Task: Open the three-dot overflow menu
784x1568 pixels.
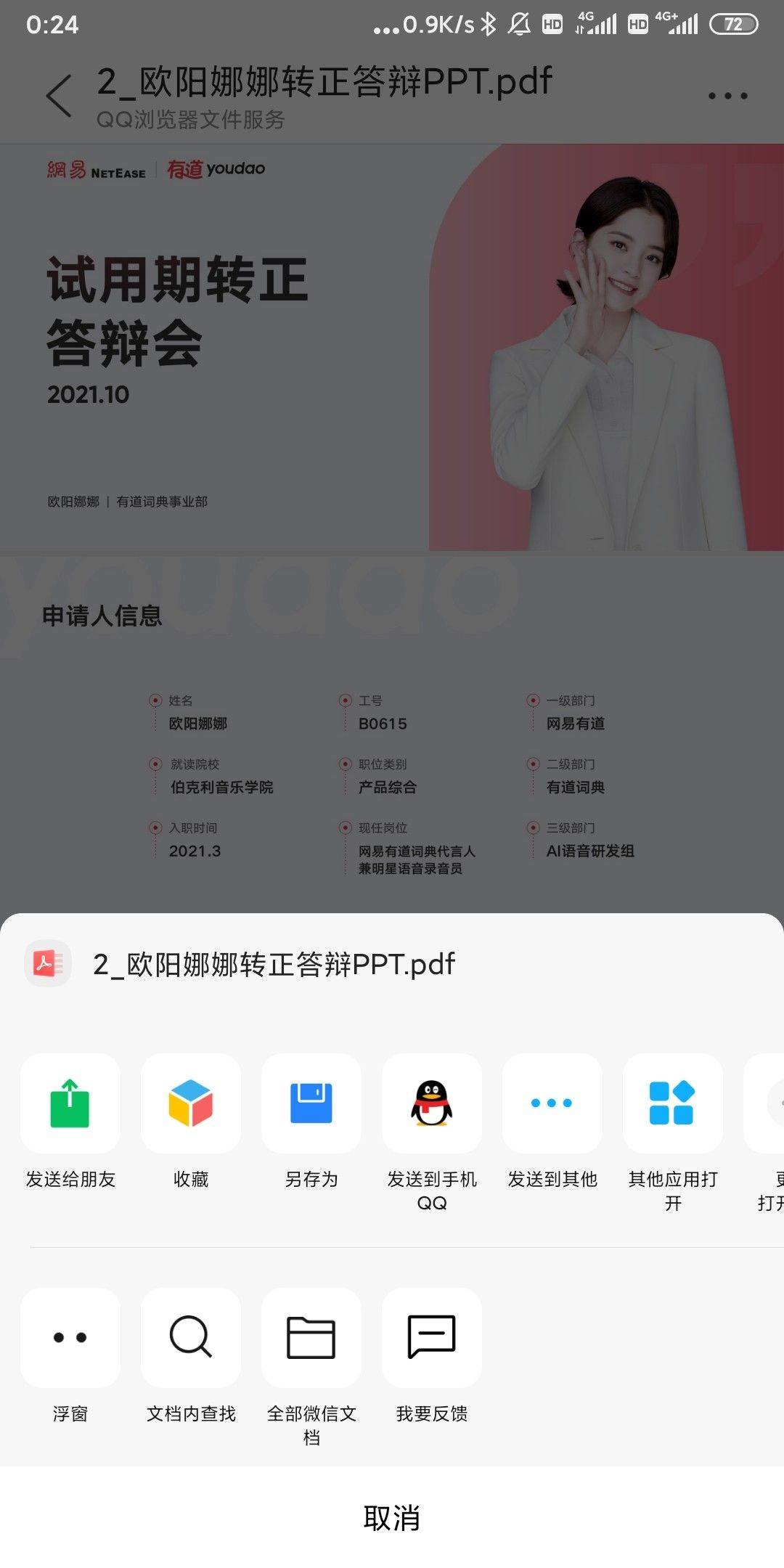Action: [727, 95]
